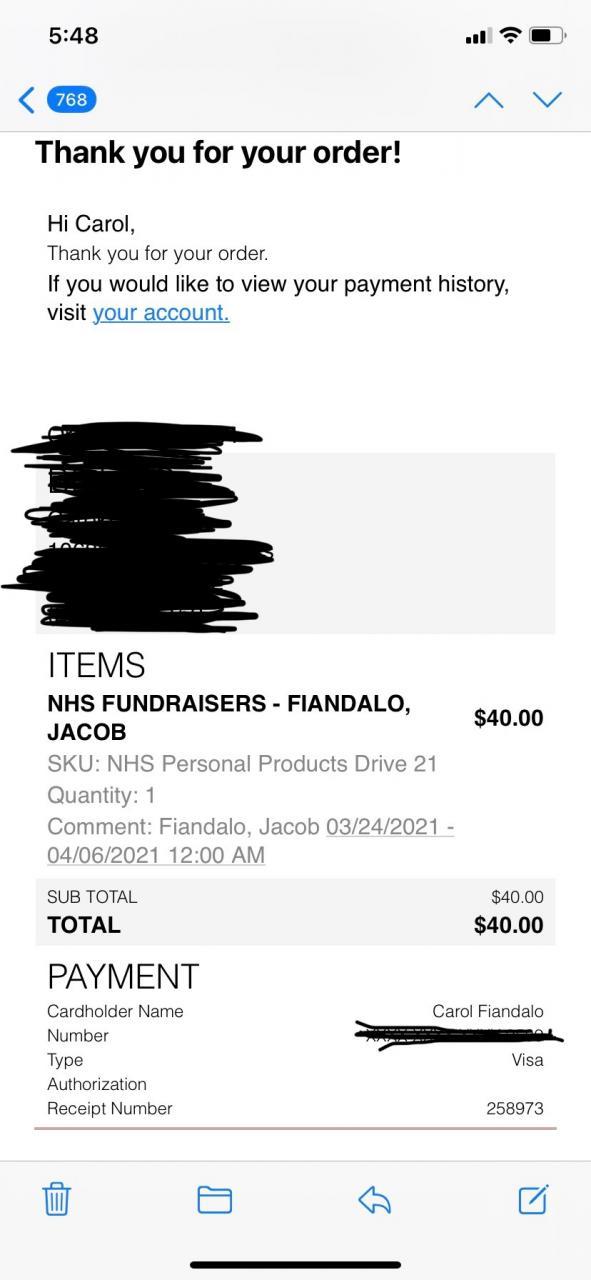
Task: Compose a new email
Action: pos(534,1198)
